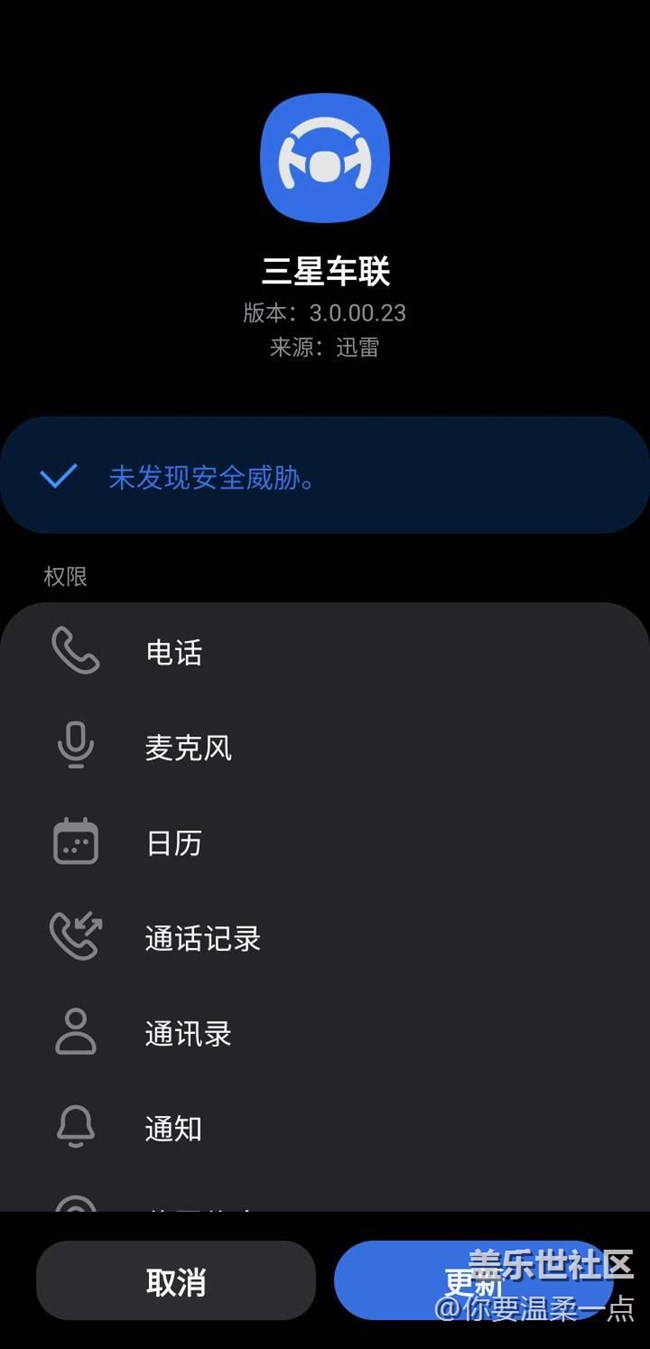This screenshot has height=1349, width=650.
Task: Tap 取消 to cancel the installation
Action: [x=176, y=1281]
